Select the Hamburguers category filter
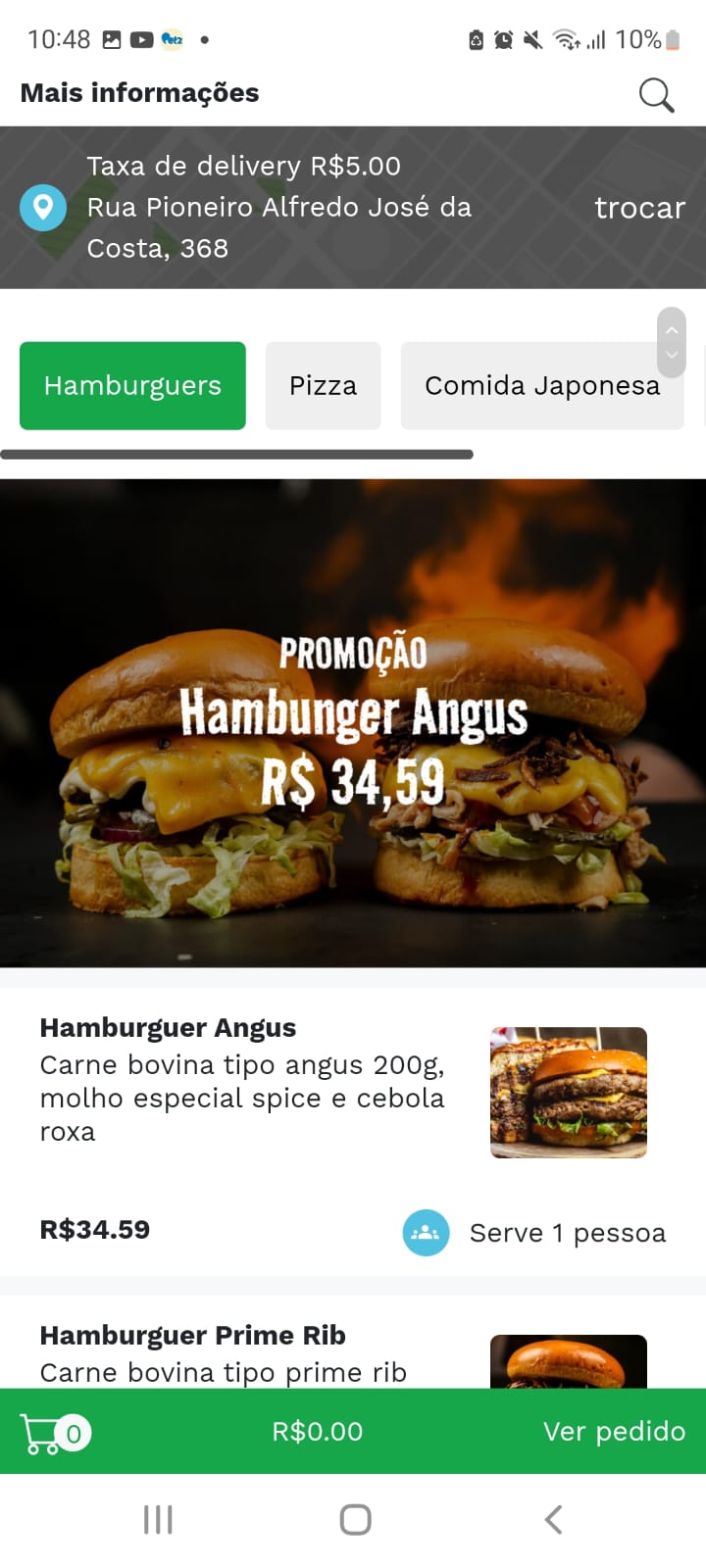Screen dimensions: 706x1568 [131, 385]
